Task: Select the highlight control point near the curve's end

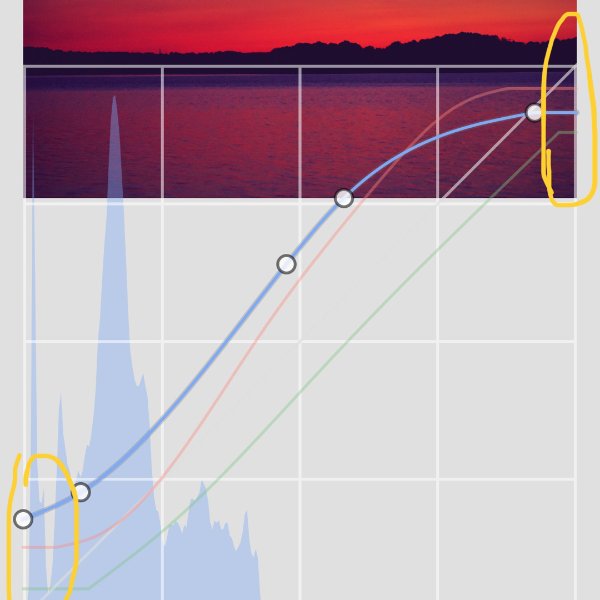Action: [534, 112]
